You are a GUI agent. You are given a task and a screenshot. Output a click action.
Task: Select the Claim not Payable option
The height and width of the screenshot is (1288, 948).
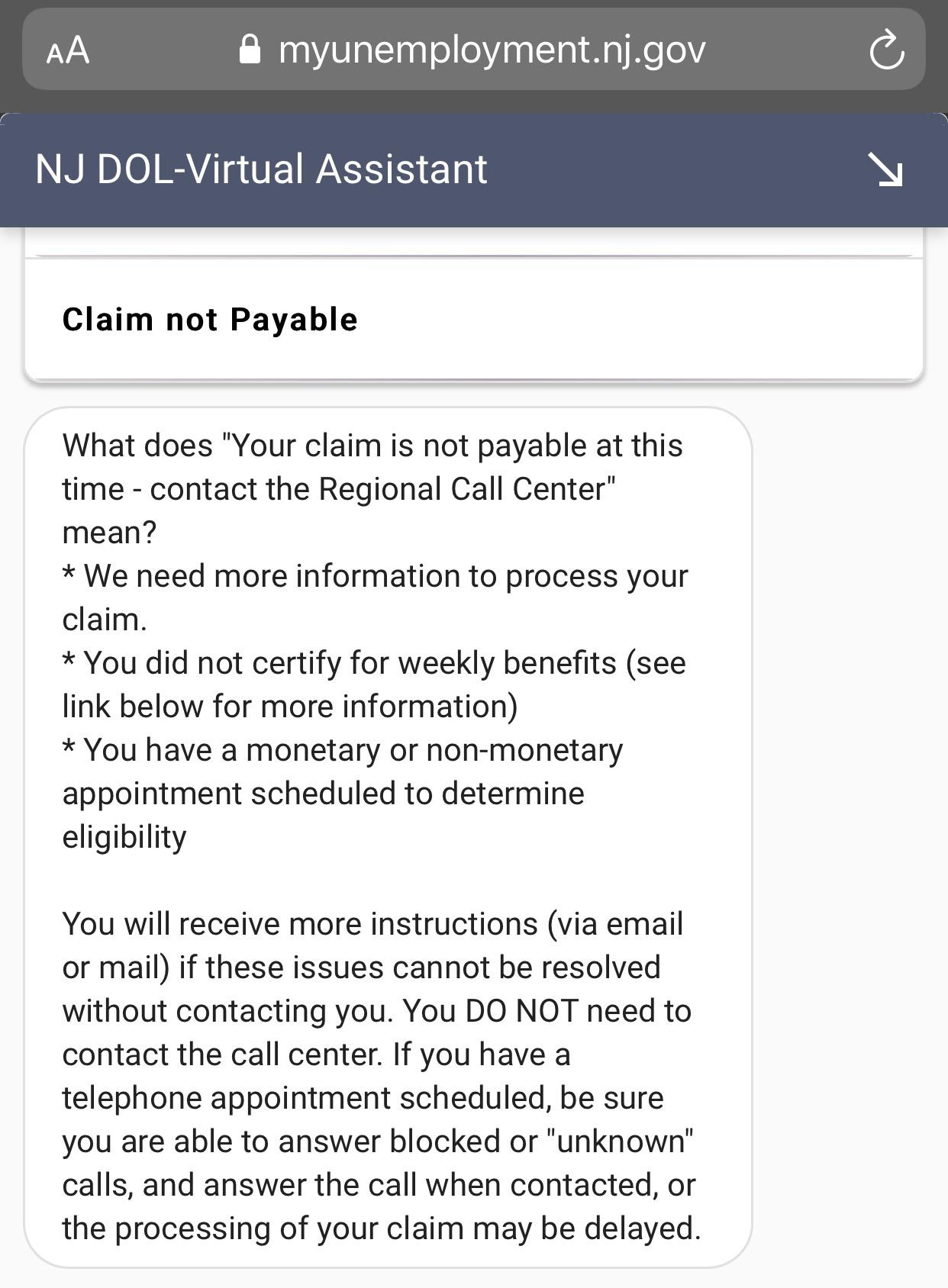210,320
